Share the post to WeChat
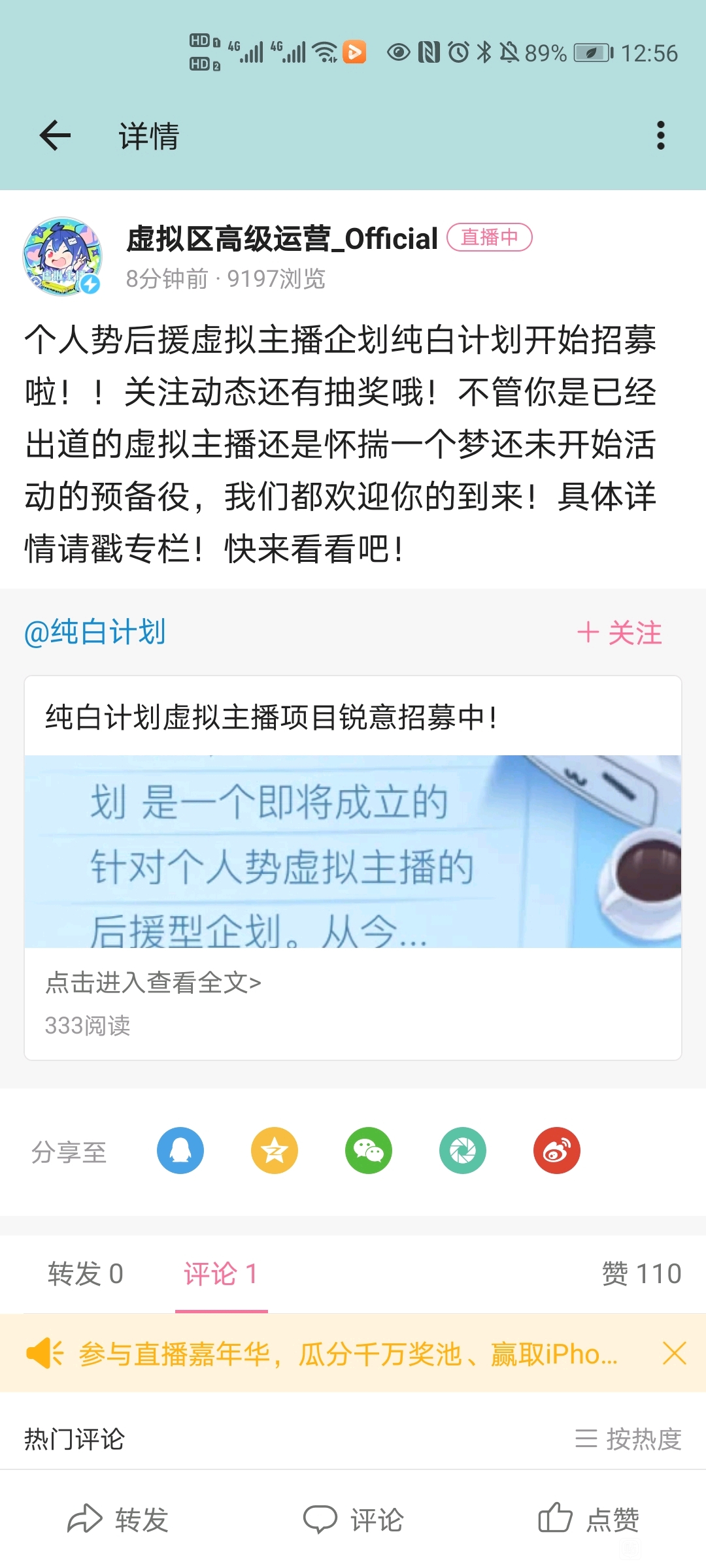This screenshot has height=1568, width=706. pyautogui.click(x=369, y=1151)
